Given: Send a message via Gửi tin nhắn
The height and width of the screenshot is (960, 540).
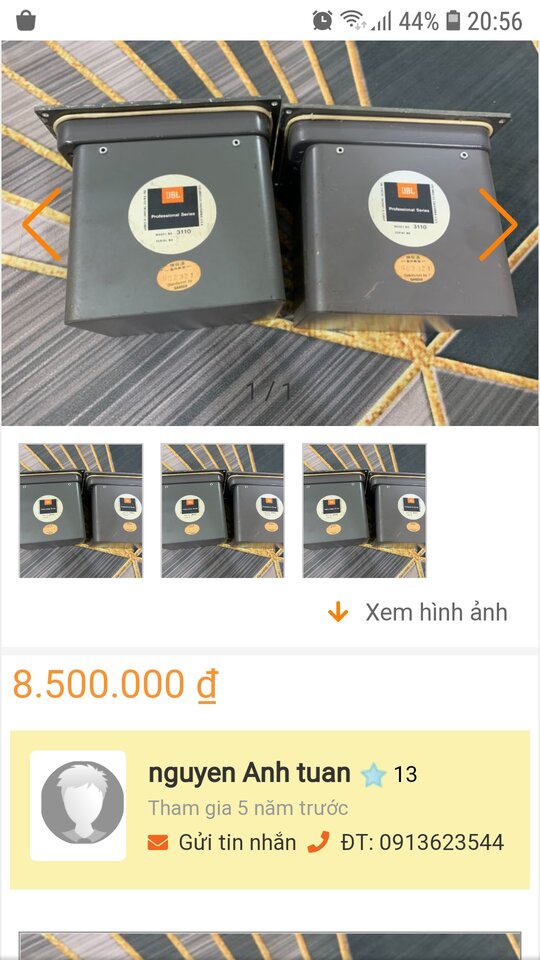Looking at the screenshot, I should 222,842.
